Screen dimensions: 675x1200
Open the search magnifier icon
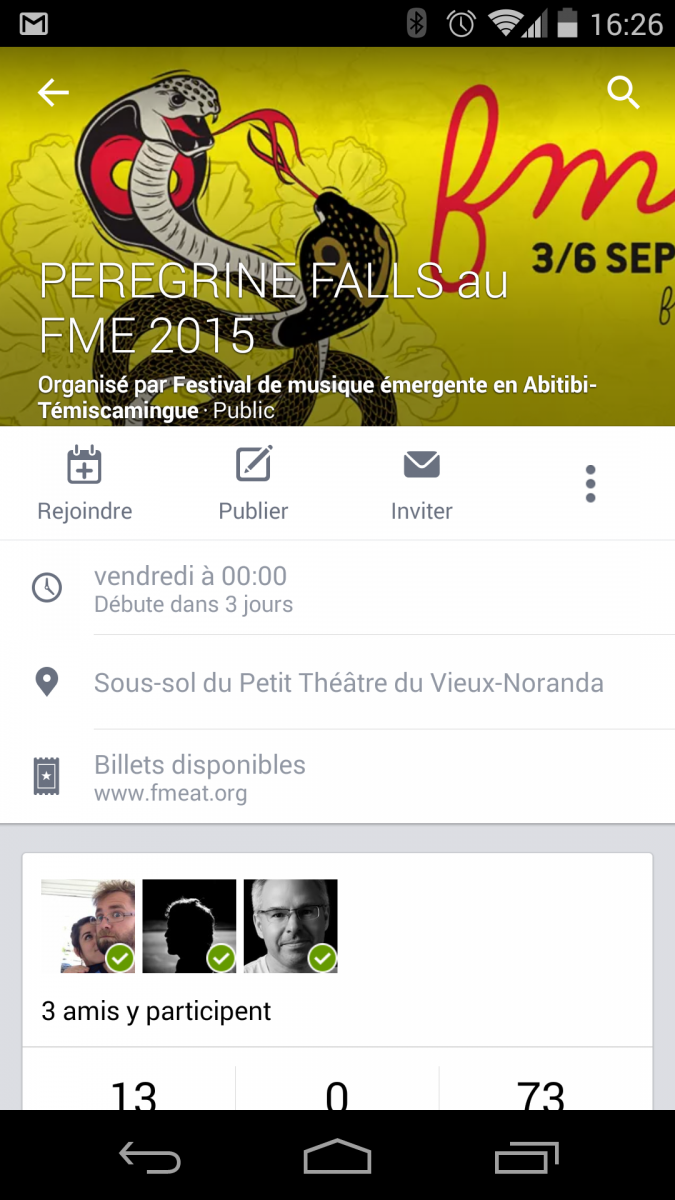(623, 93)
